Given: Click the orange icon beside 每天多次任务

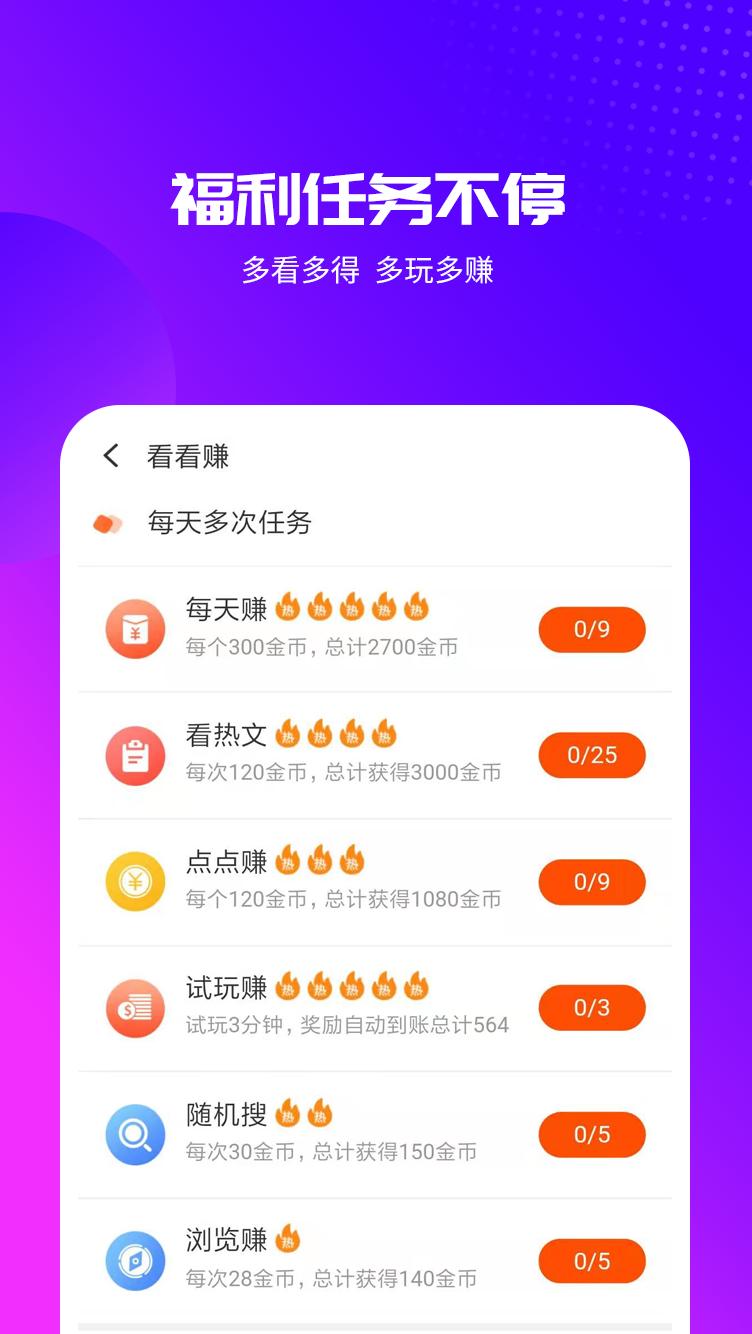Looking at the screenshot, I should [108, 523].
